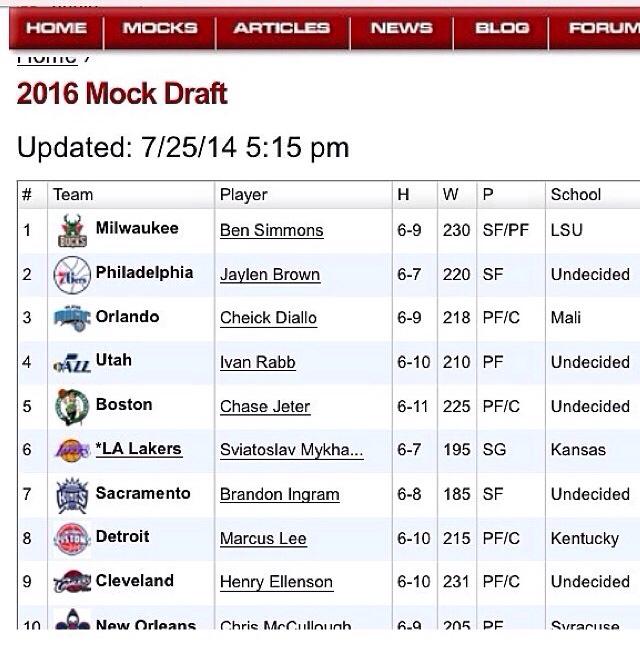This screenshot has width=640, height=648.
Task: View Brandon Ingram's profile
Action: tap(279, 494)
